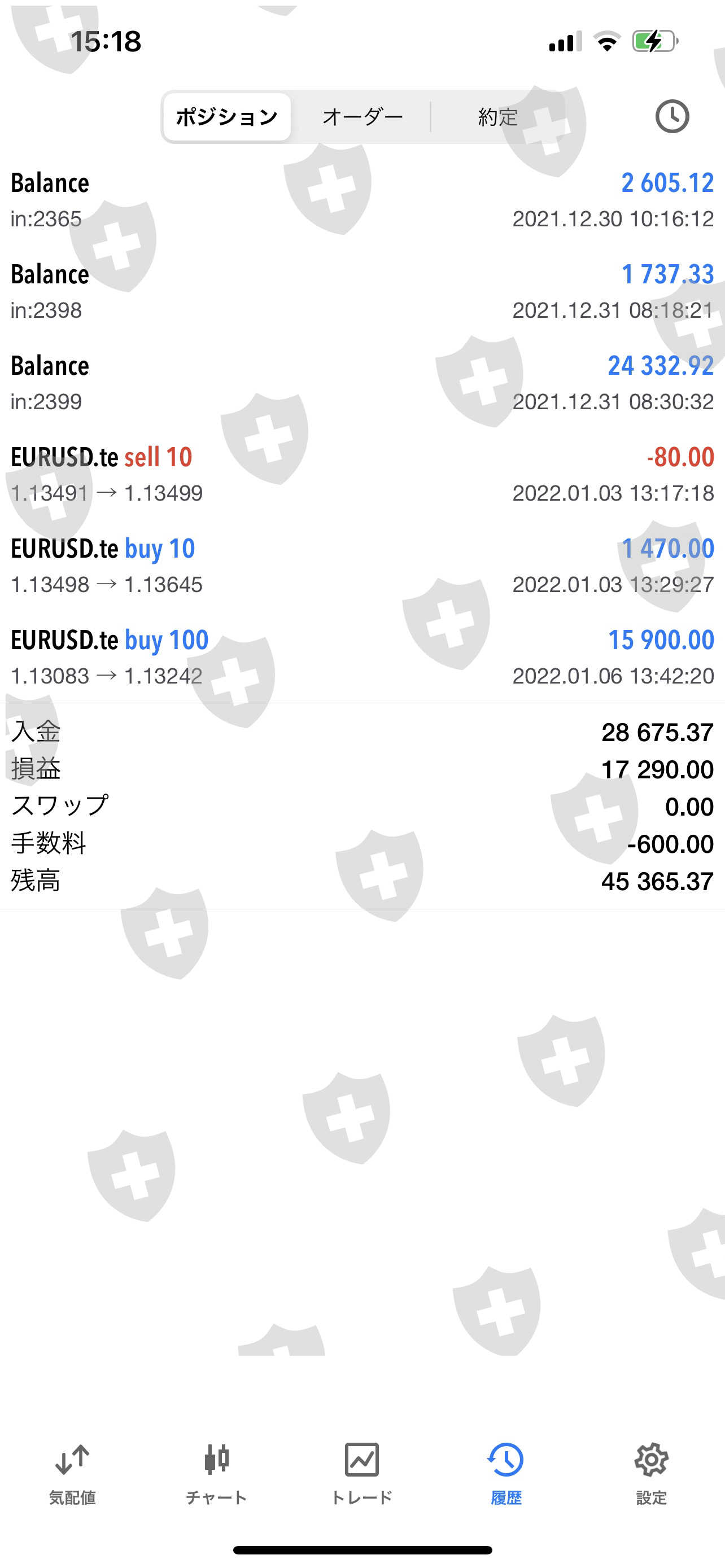Image resolution: width=725 pixels, height=1568 pixels.
Task: Open the history period clock icon
Action: 671,116
